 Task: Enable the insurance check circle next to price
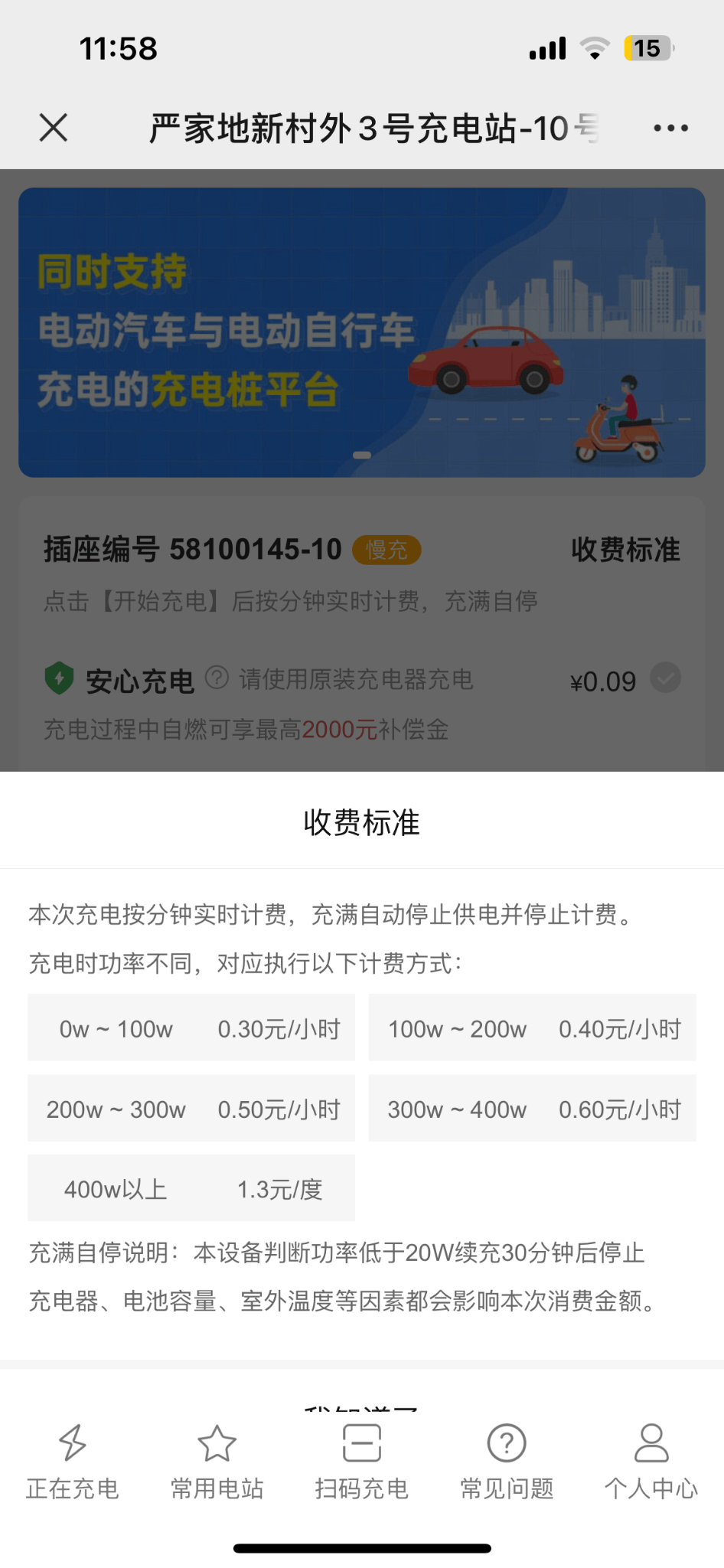coord(666,678)
